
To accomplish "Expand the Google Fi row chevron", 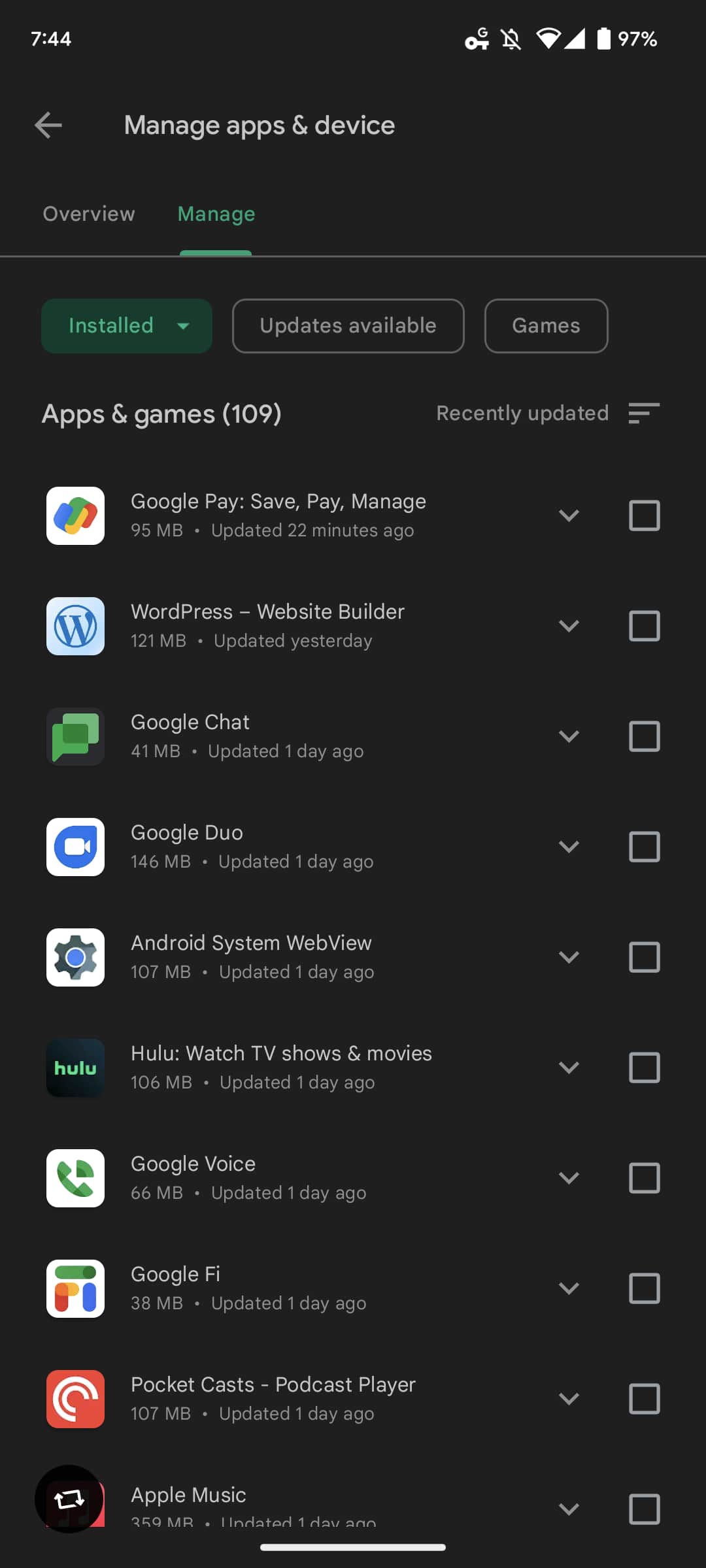I will [x=569, y=1288].
